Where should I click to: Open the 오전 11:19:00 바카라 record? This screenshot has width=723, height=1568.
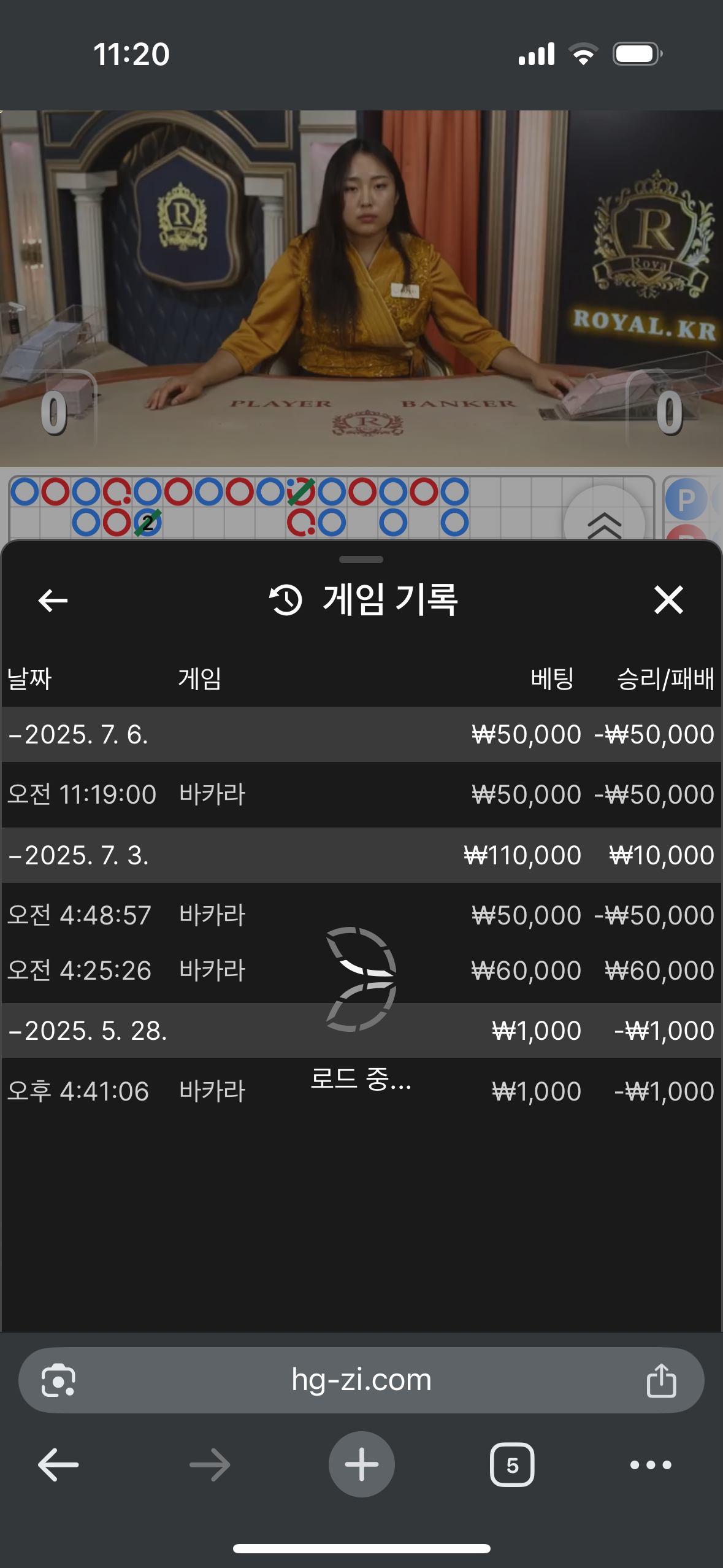[x=361, y=794]
